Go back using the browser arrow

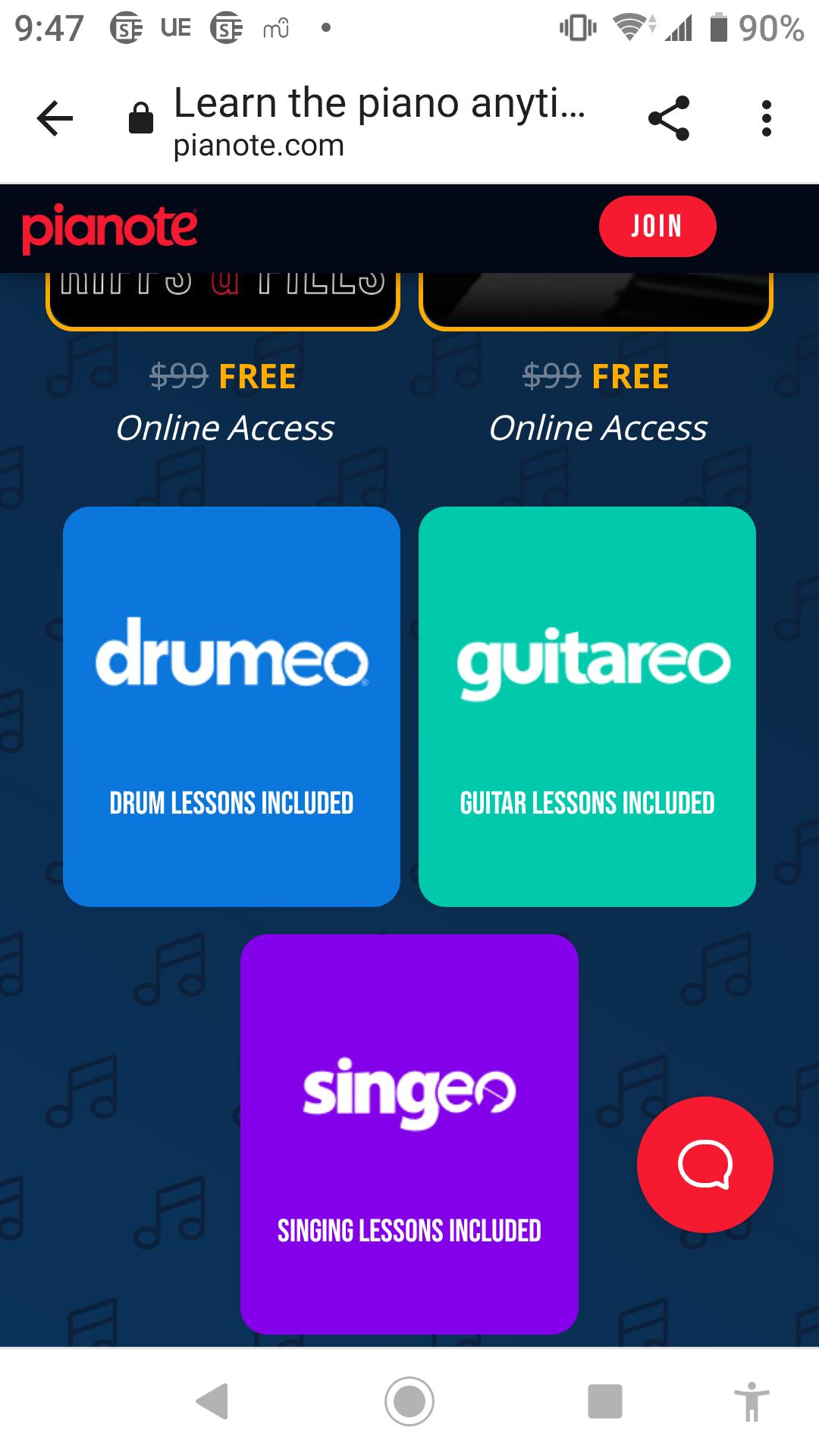55,119
